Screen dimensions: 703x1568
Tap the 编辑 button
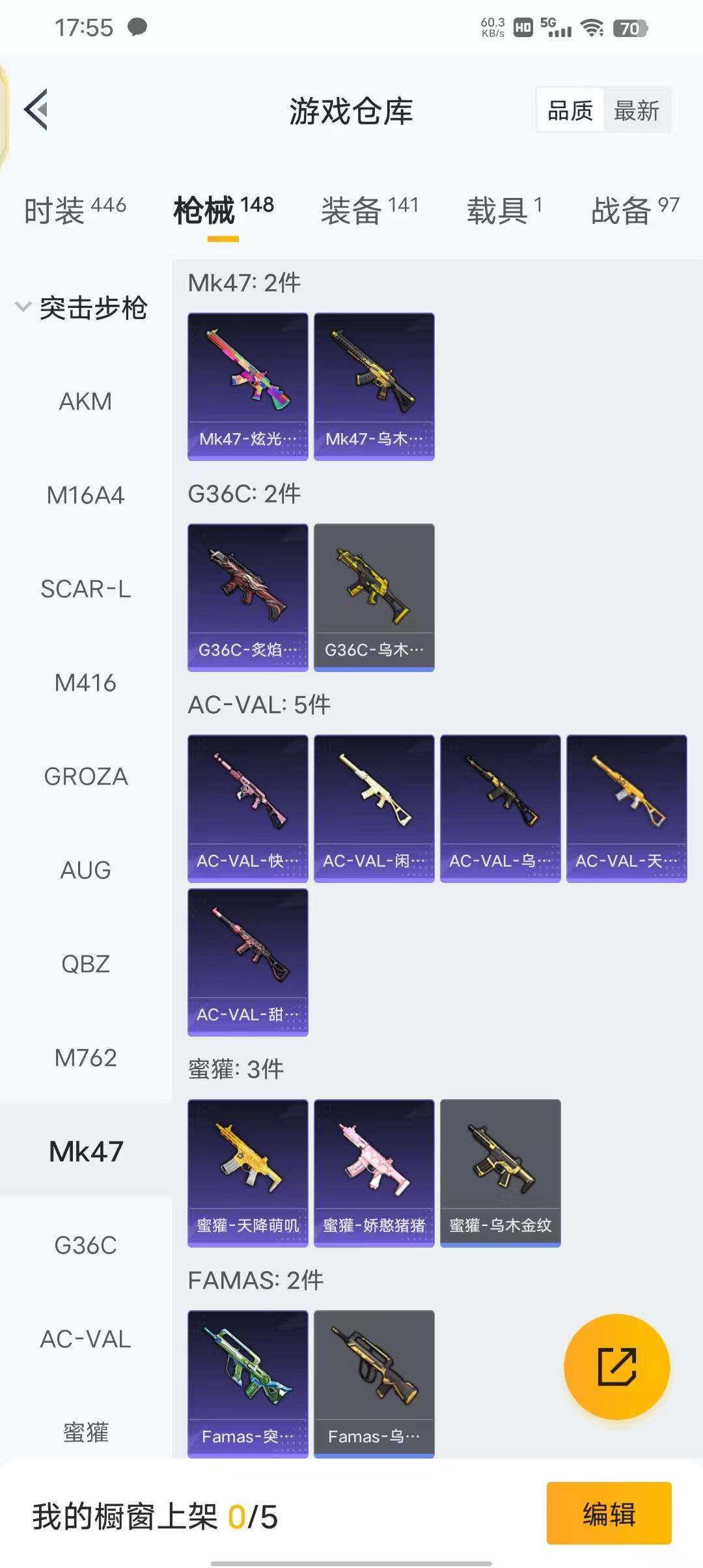[x=609, y=1513]
